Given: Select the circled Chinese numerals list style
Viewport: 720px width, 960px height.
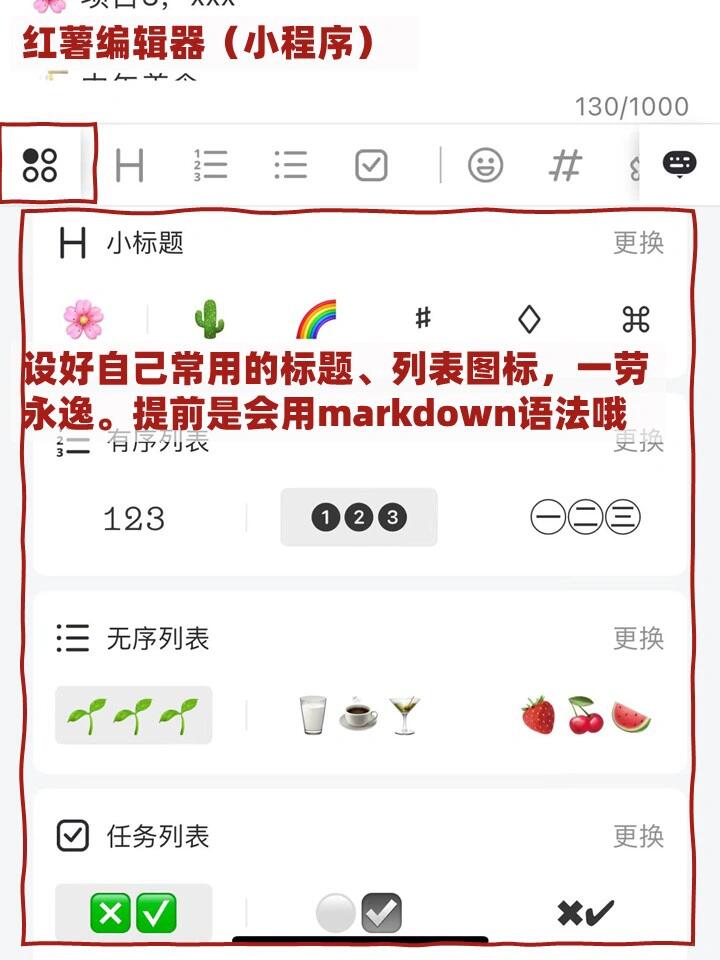Looking at the screenshot, I should (585, 518).
